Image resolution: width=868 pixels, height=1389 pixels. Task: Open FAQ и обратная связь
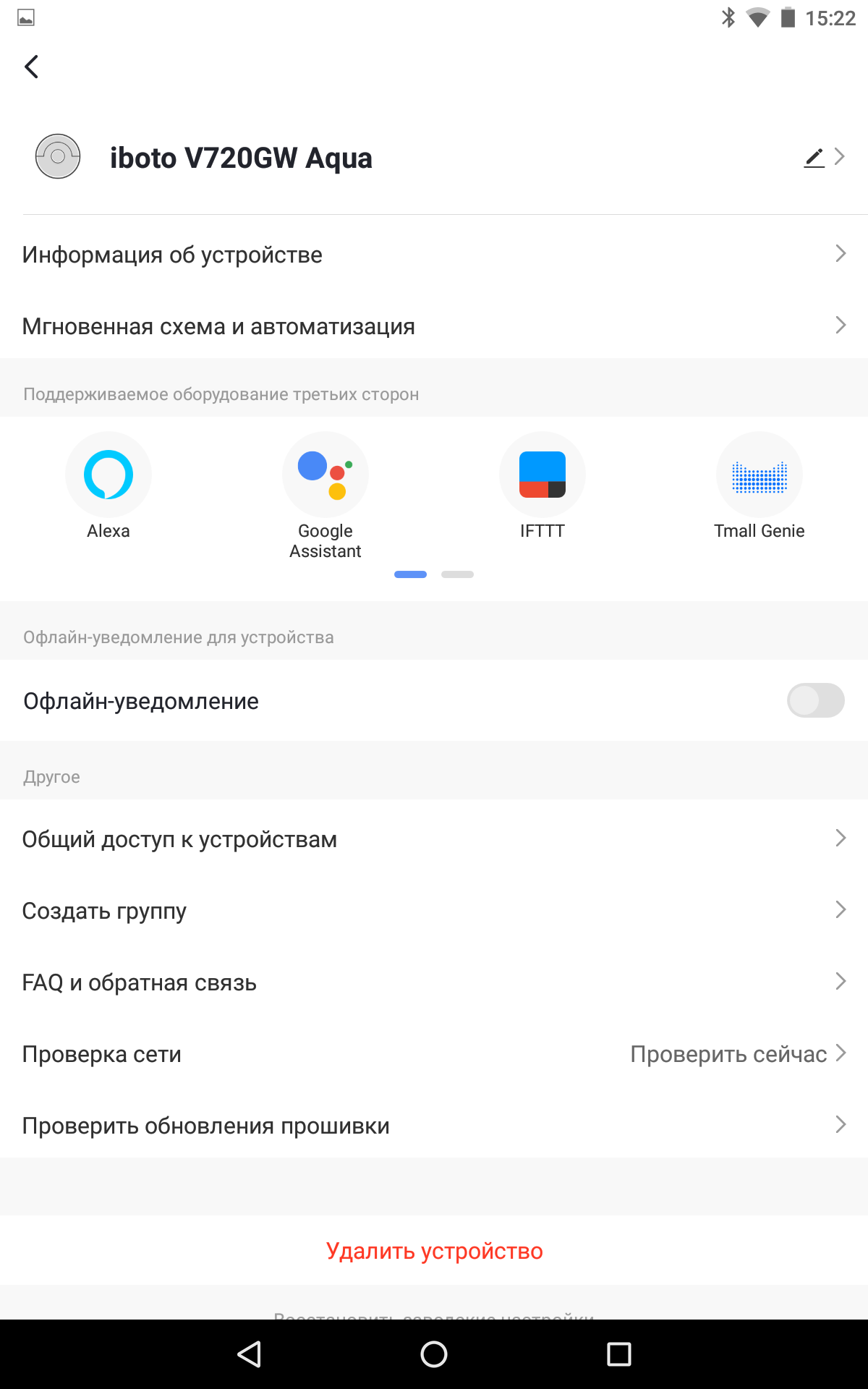[434, 982]
